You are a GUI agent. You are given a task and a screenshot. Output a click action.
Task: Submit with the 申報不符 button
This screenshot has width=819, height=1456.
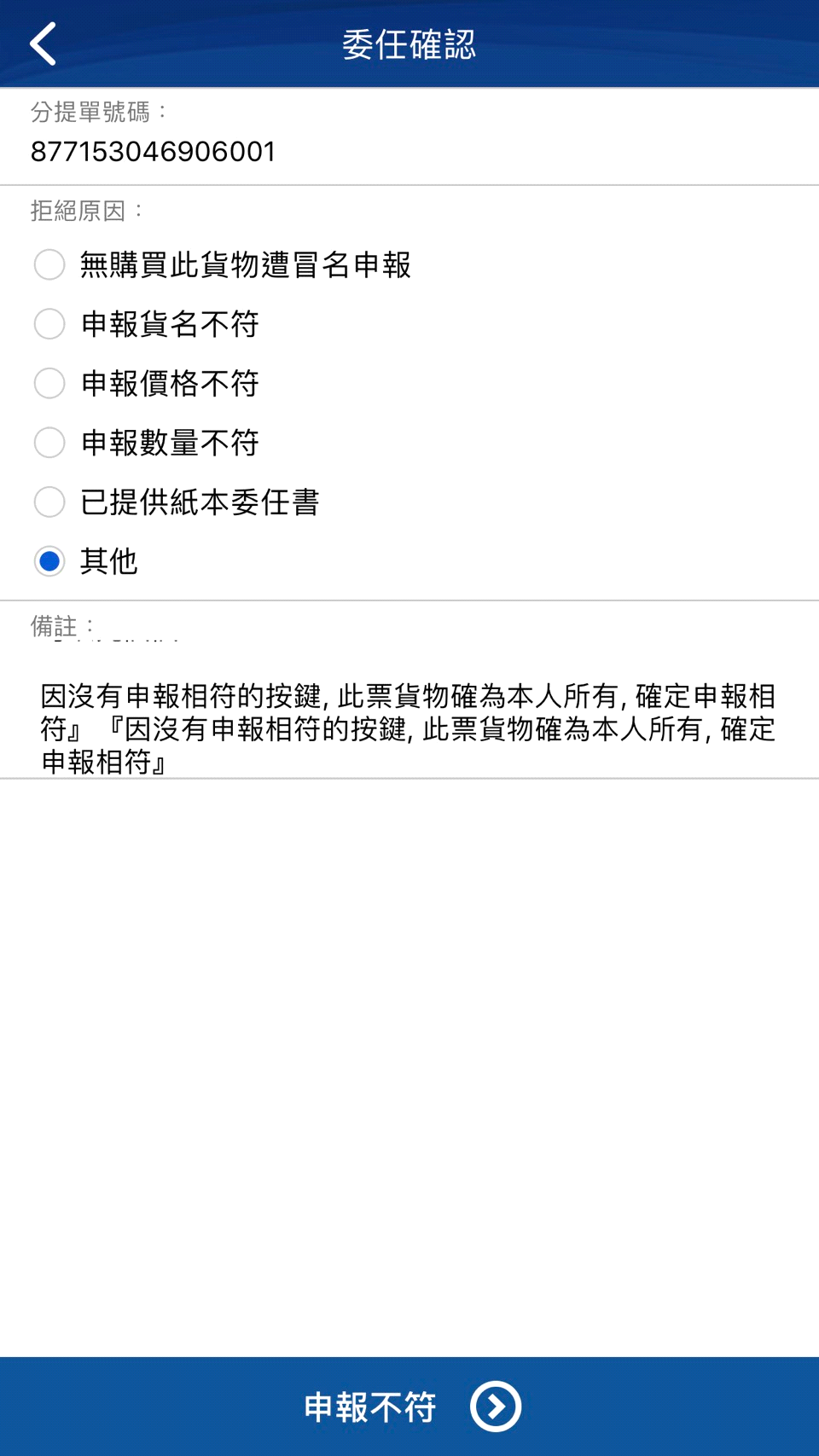409,1406
